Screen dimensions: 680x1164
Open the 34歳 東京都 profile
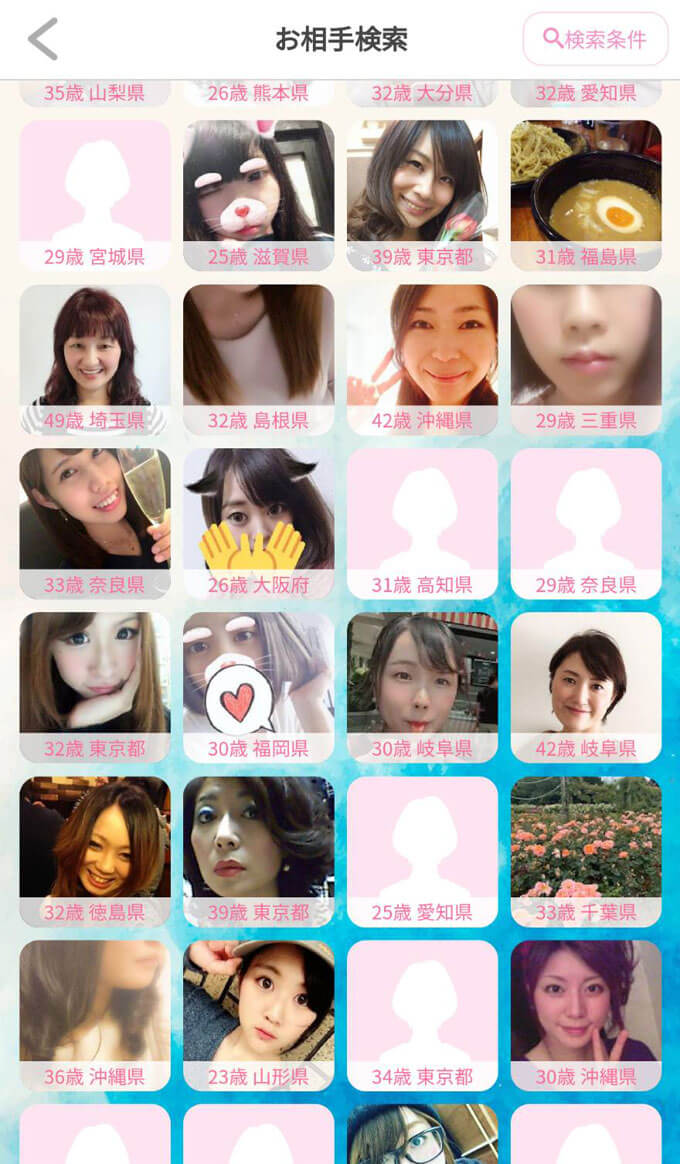click(422, 1015)
